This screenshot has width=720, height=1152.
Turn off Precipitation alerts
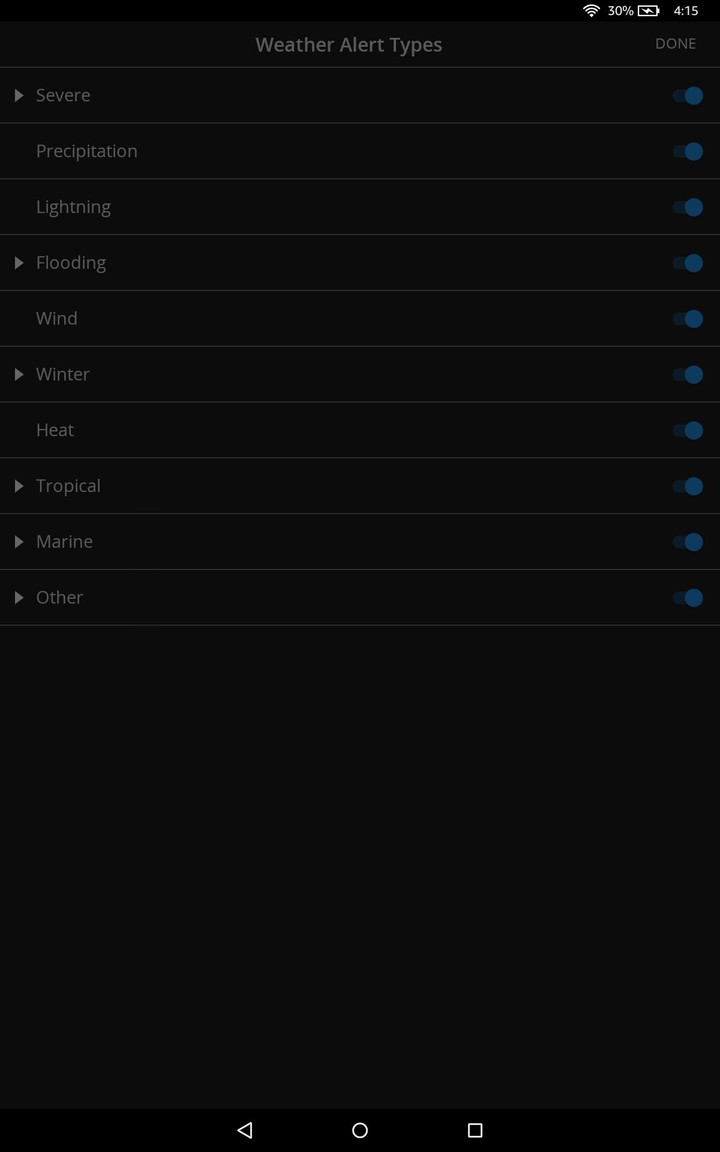coord(687,151)
